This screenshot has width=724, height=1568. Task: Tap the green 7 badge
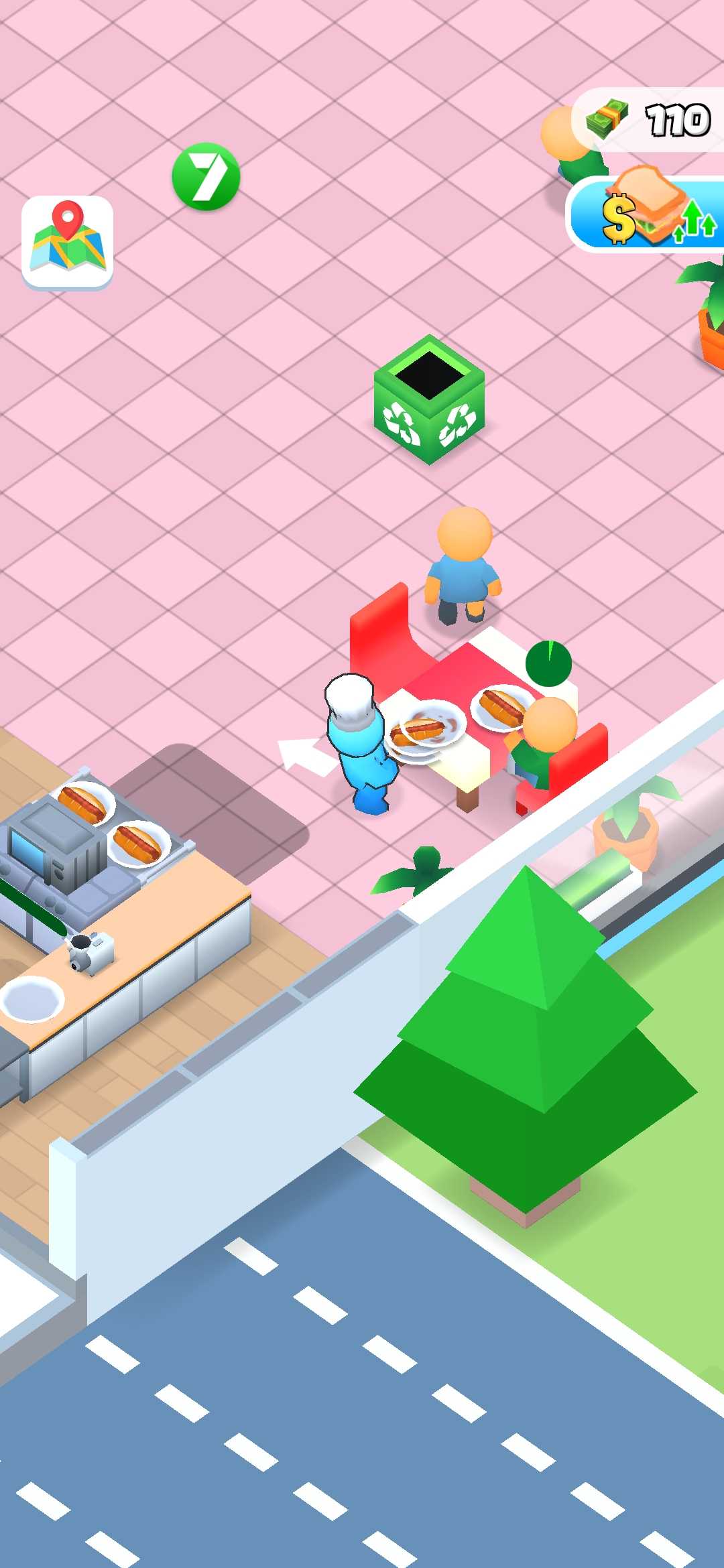206,177
